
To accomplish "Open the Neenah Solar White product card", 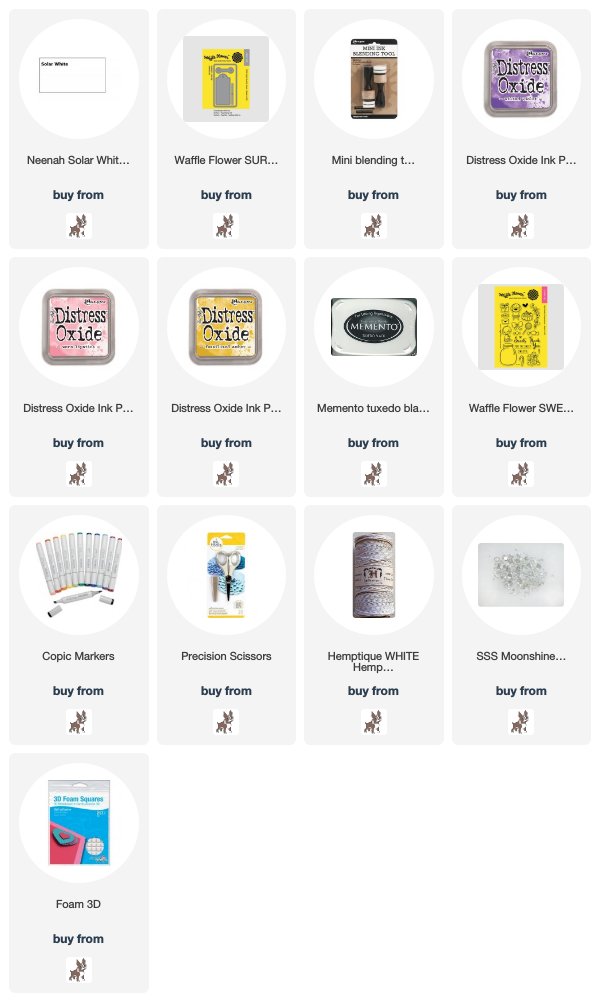I will 78,78.
